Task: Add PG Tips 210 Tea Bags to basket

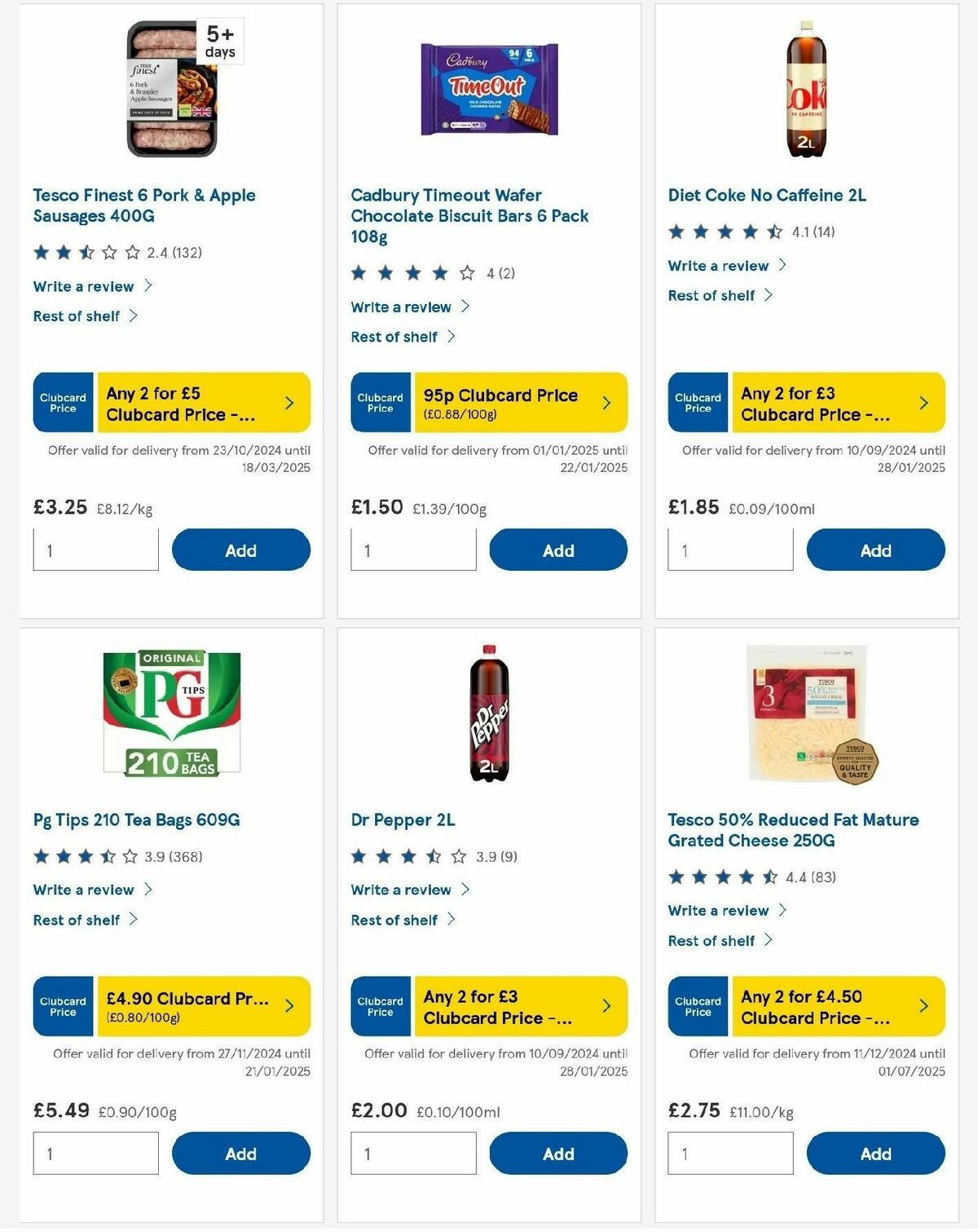Action: [240, 1154]
